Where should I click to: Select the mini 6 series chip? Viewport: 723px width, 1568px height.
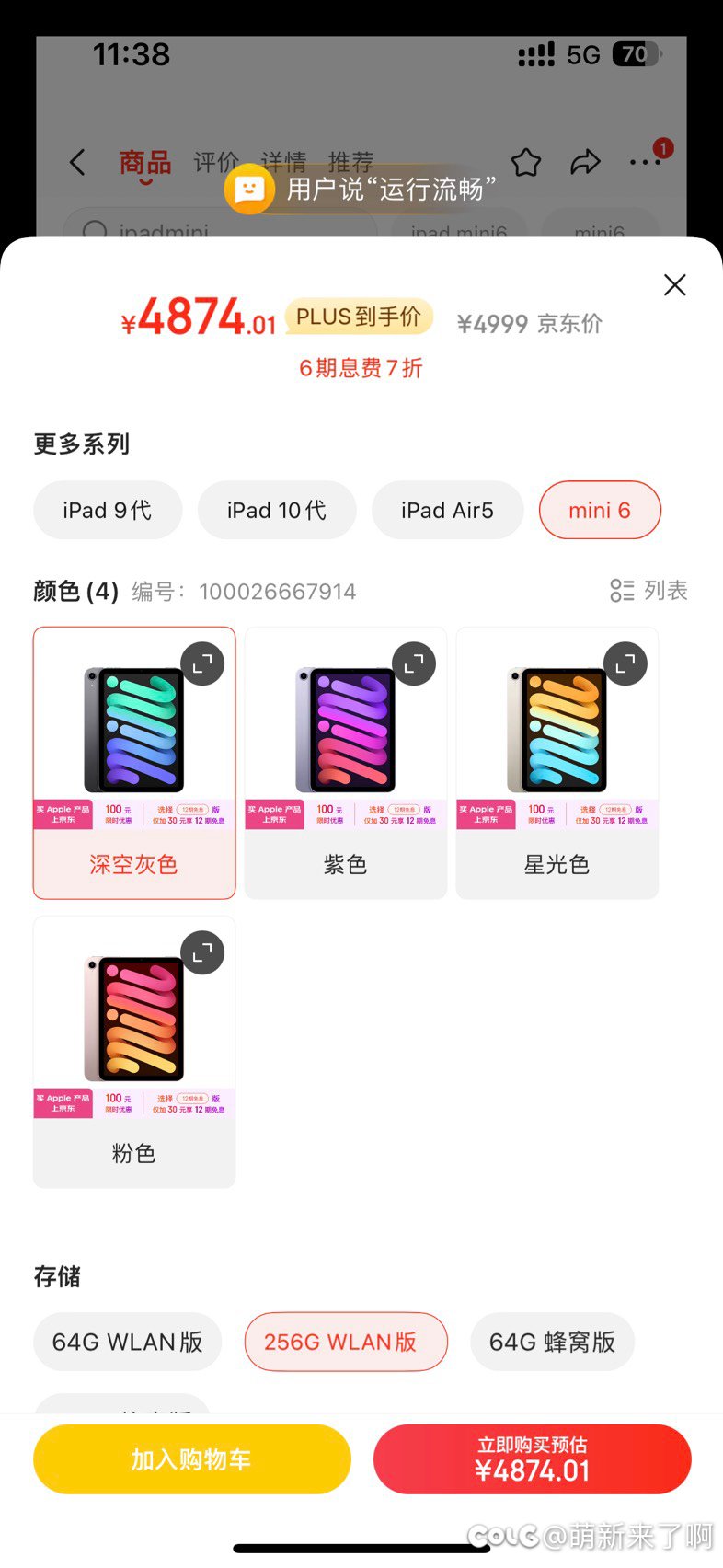tap(600, 510)
